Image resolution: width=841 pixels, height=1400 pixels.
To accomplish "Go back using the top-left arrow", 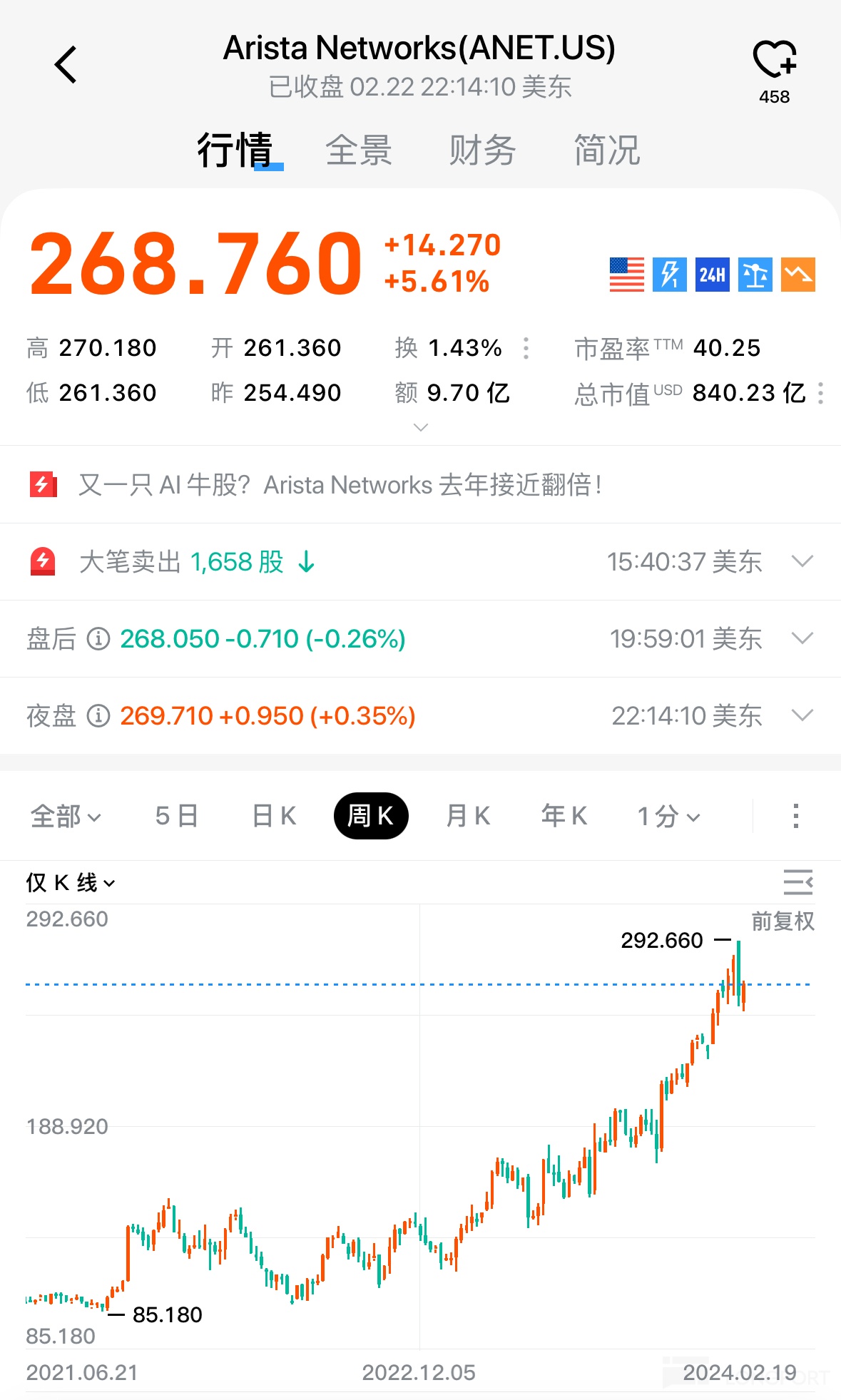I will pos(66,65).
